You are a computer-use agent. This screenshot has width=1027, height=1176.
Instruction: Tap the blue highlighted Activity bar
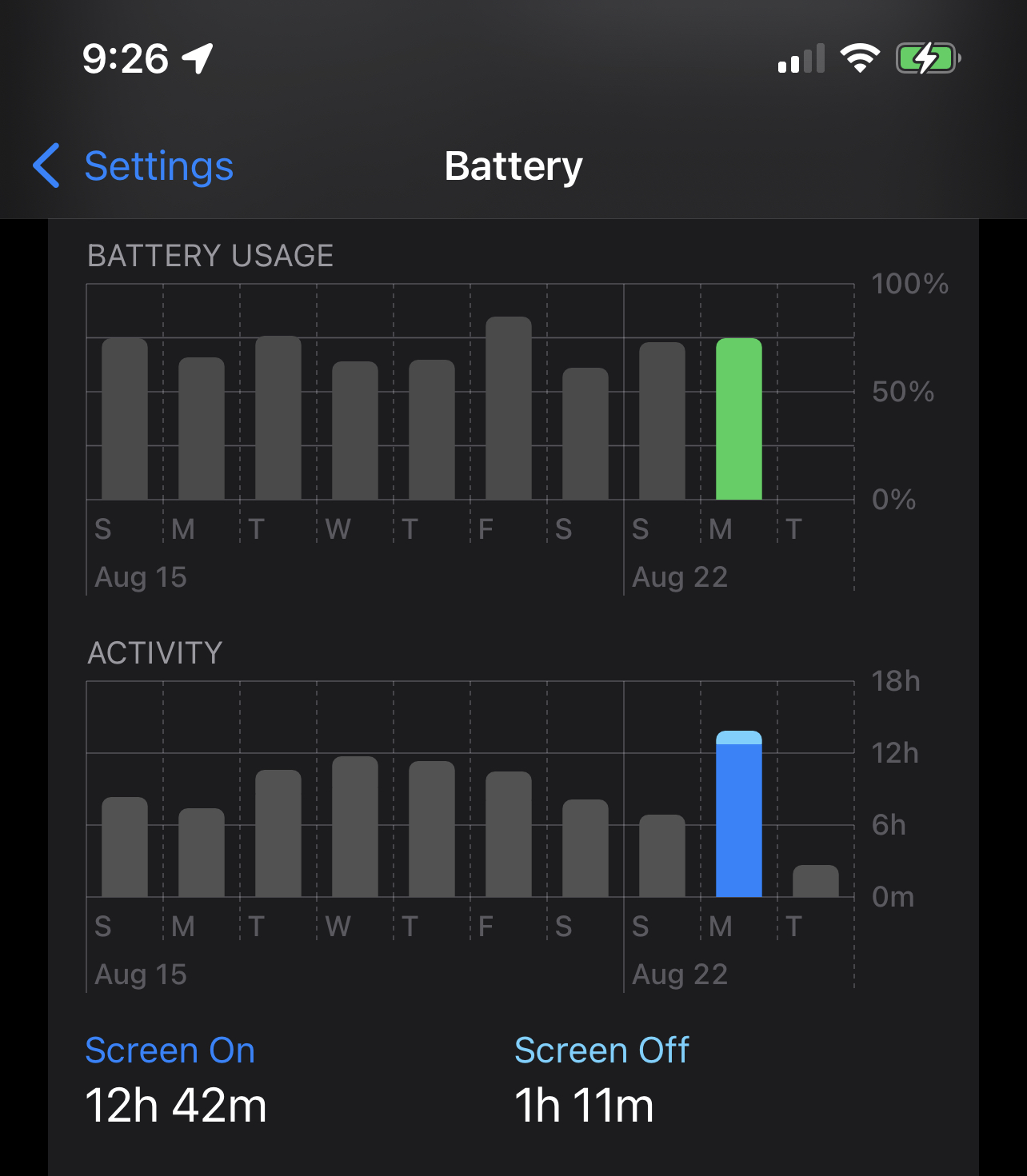(x=739, y=815)
